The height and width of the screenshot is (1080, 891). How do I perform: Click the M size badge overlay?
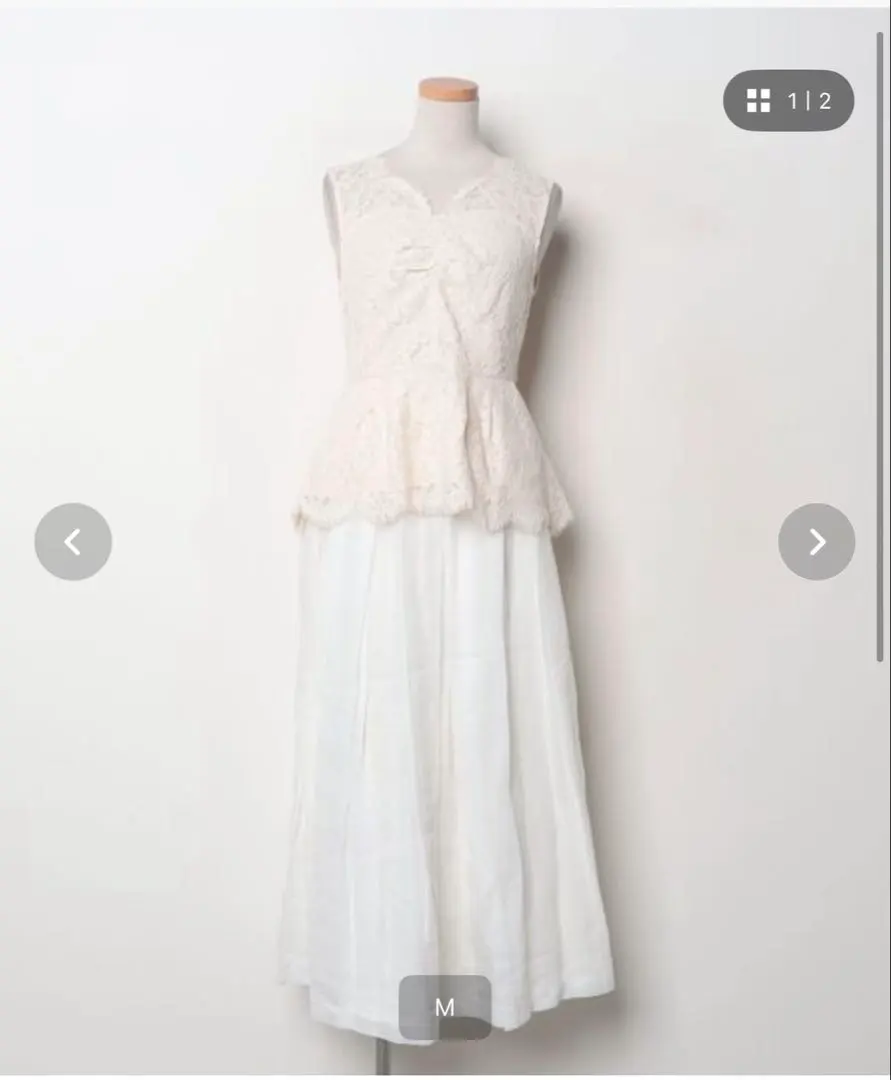click(445, 1007)
